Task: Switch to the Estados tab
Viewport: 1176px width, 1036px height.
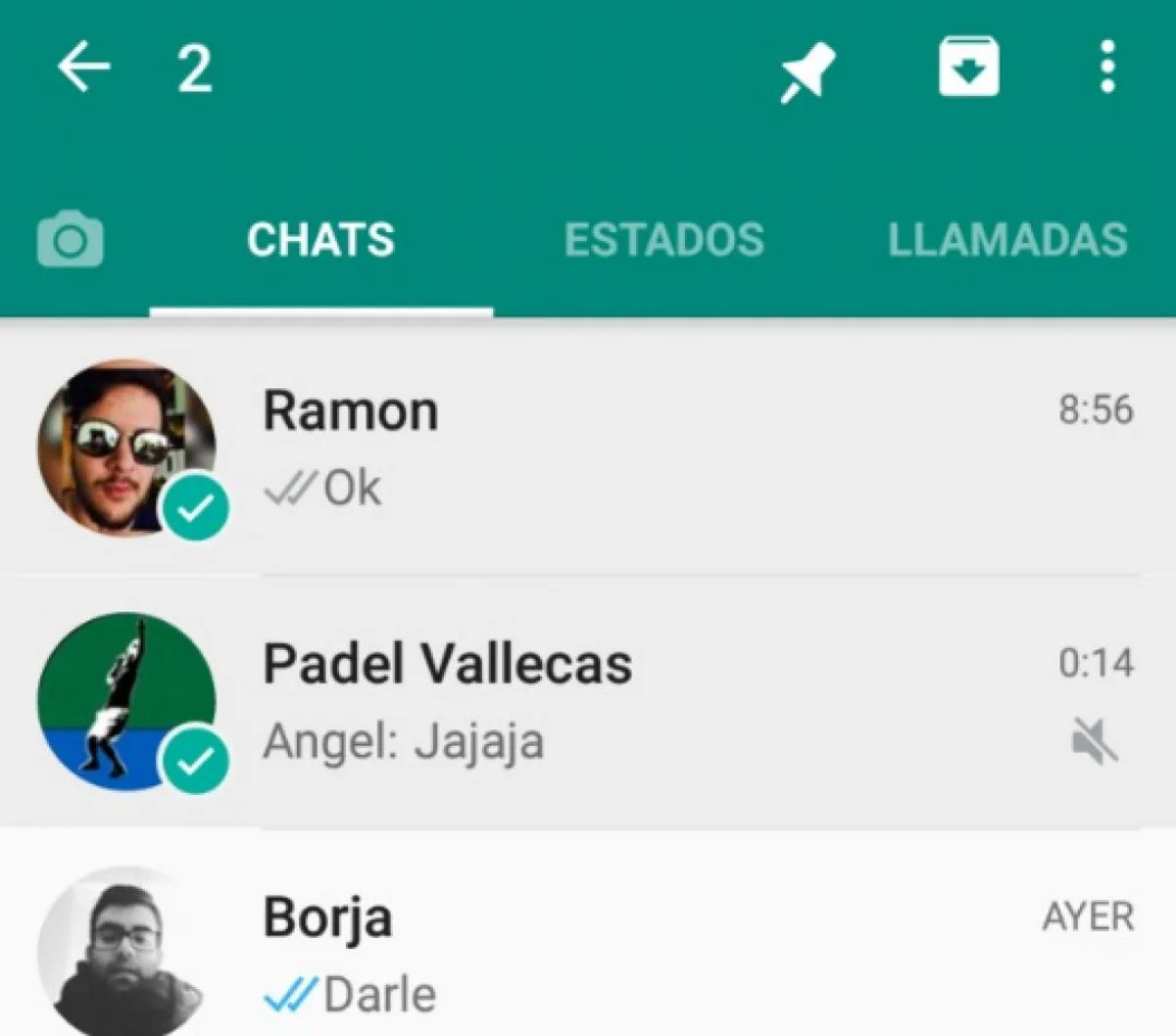Action: pos(663,240)
